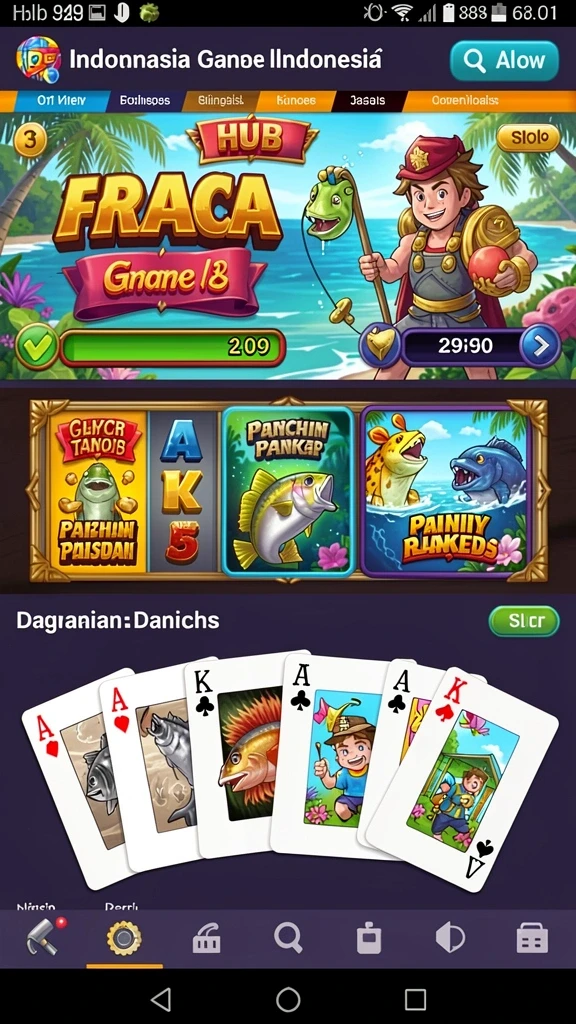Tap the gold Slolo button on the banner

[x=528, y=138]
